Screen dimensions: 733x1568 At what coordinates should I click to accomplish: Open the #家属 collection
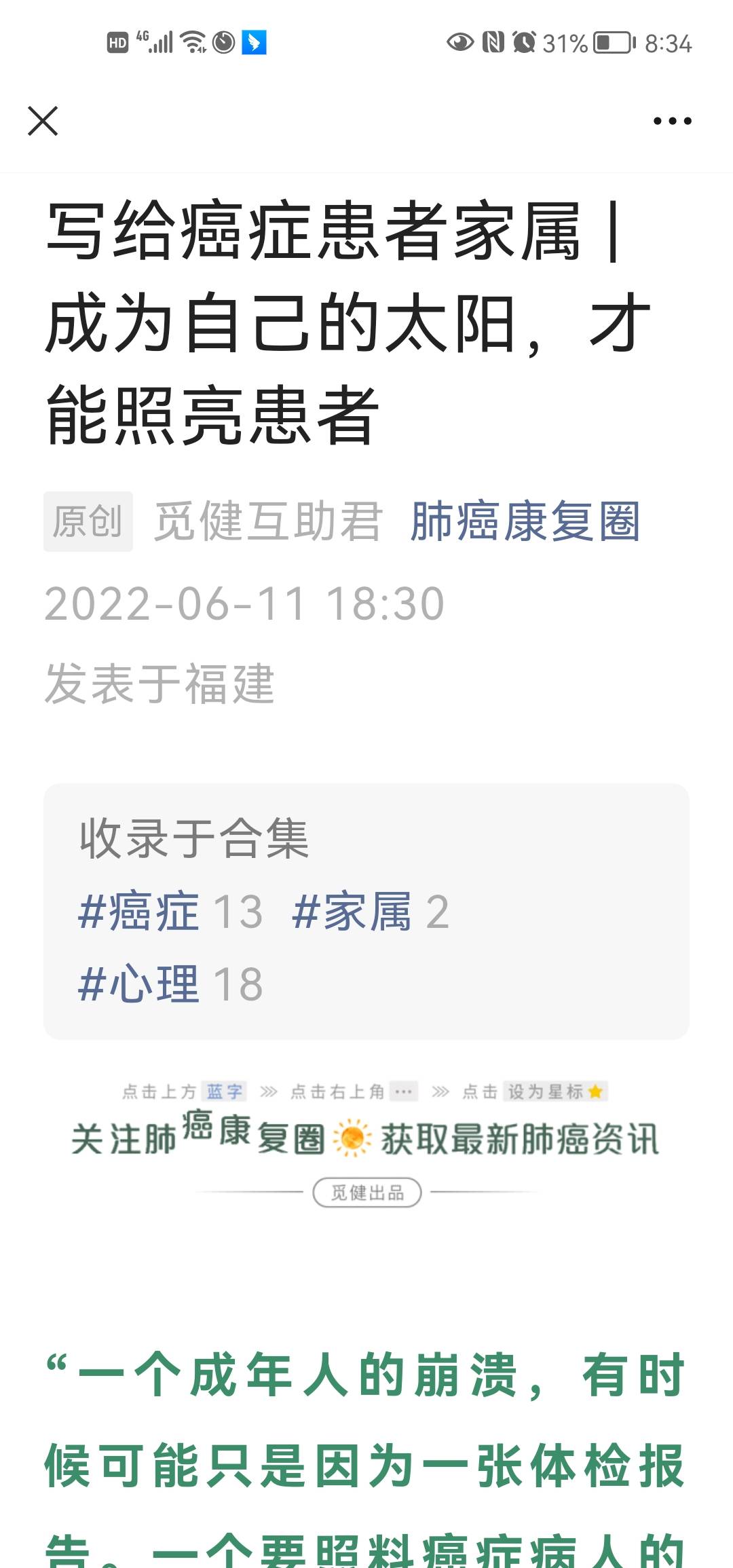(353, 912)
